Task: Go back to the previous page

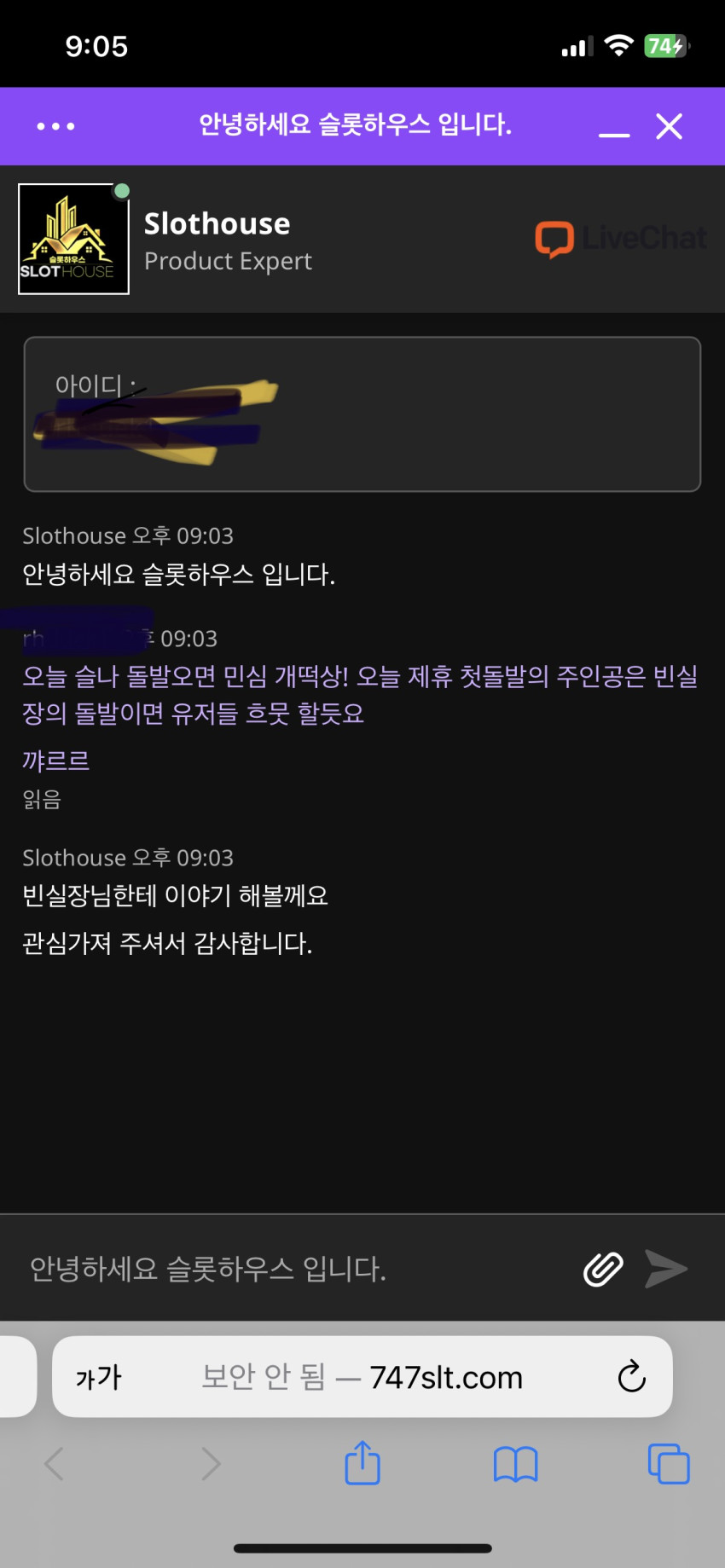Action: click(x=54, y=1464)
